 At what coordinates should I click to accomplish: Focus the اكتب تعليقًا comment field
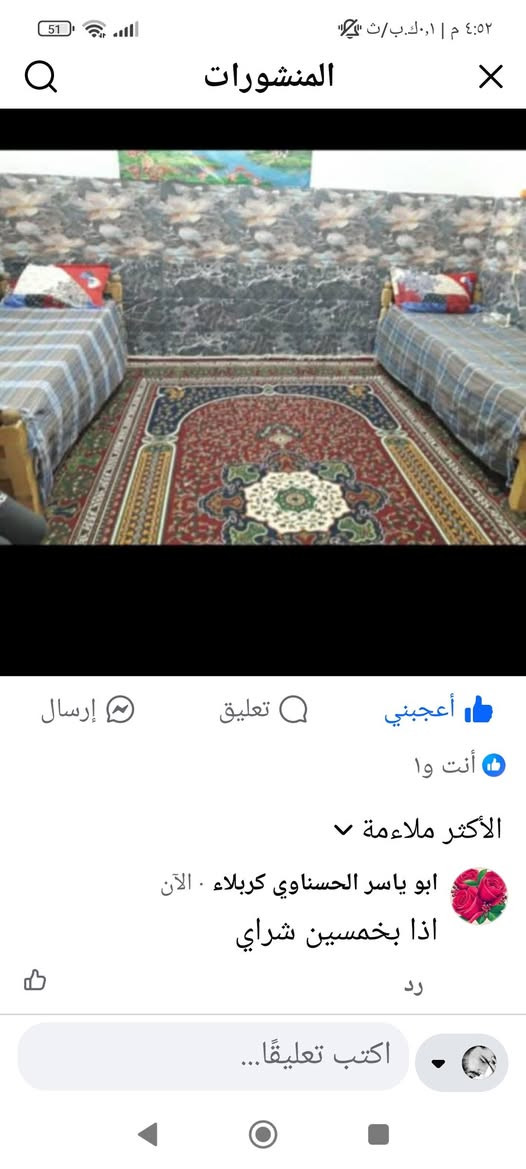tap(213, 1056)
